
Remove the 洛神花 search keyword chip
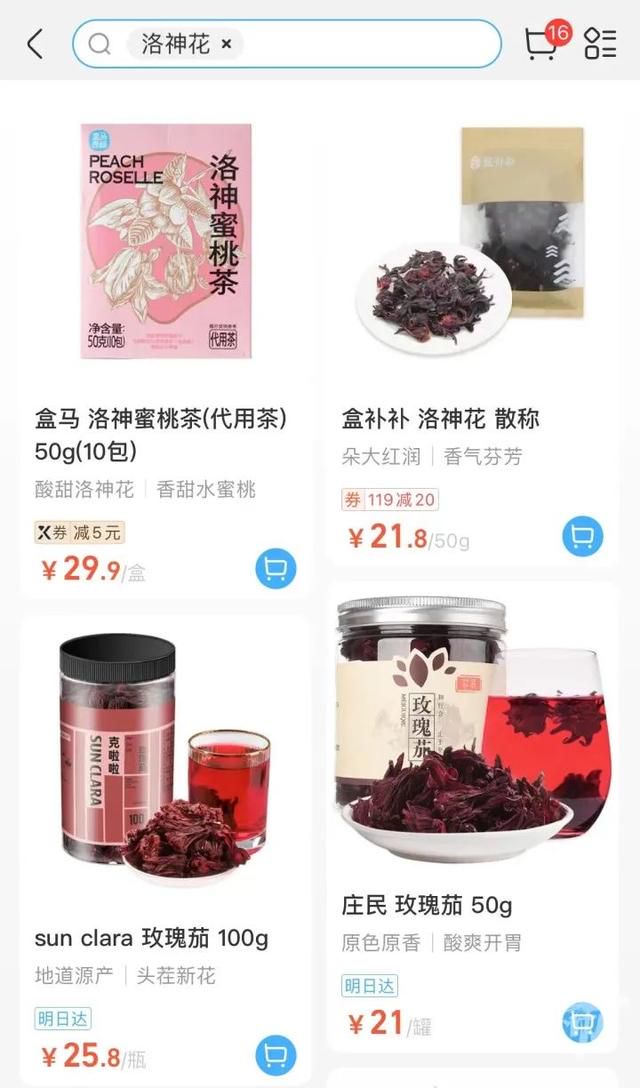click(x=226, y=44)
